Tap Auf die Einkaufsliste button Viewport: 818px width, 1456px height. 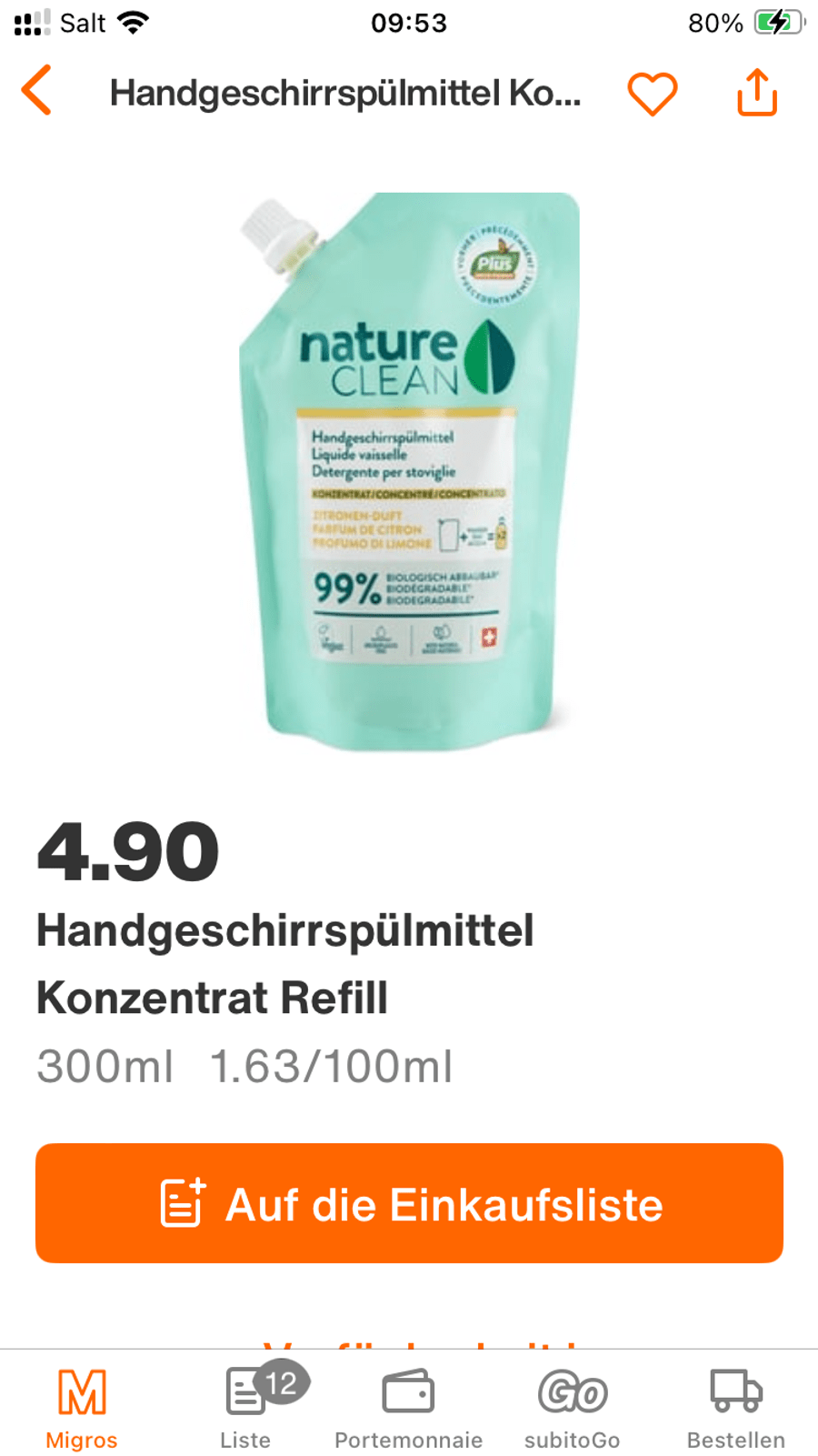(x=409, y=1203)
